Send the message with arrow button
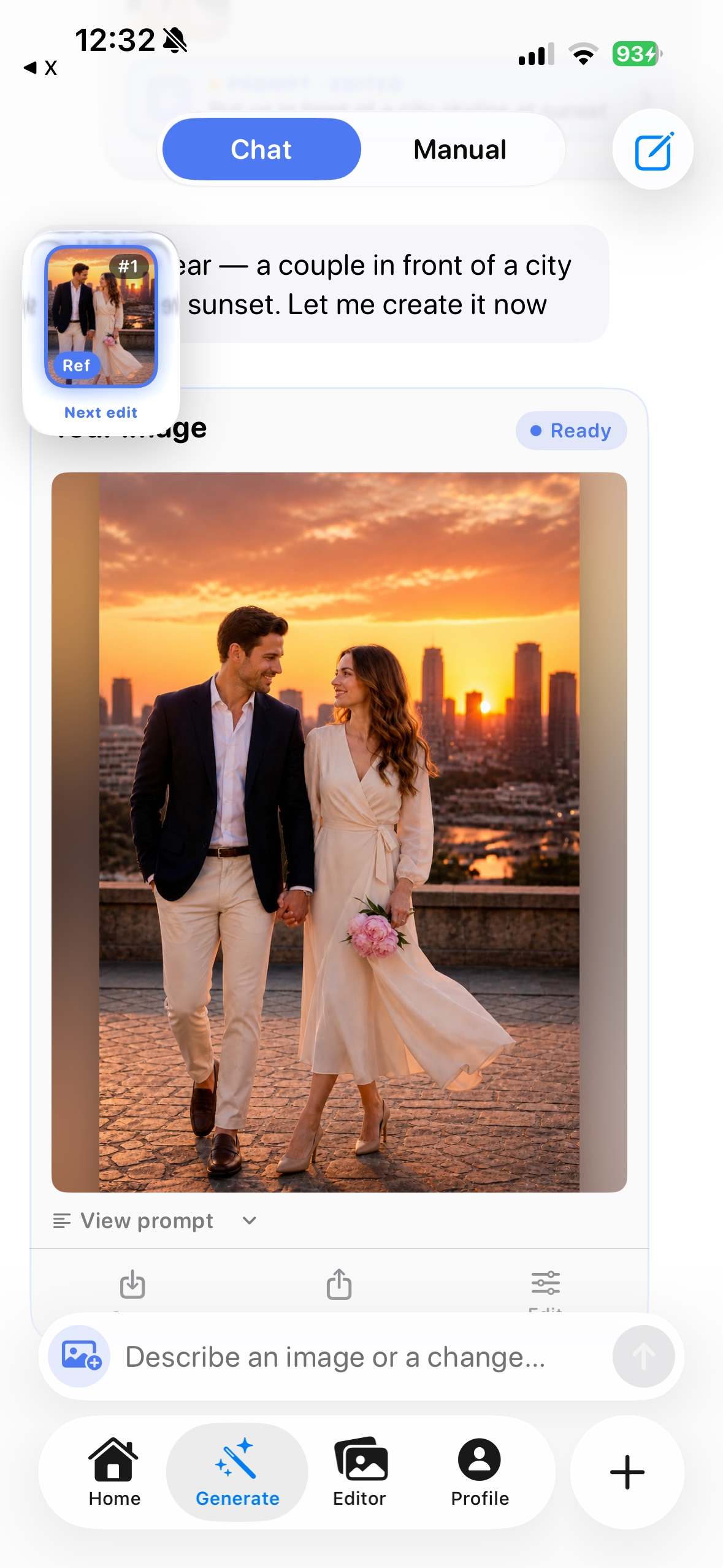Screen dimensions: 723x1568 click(643, 1356)
